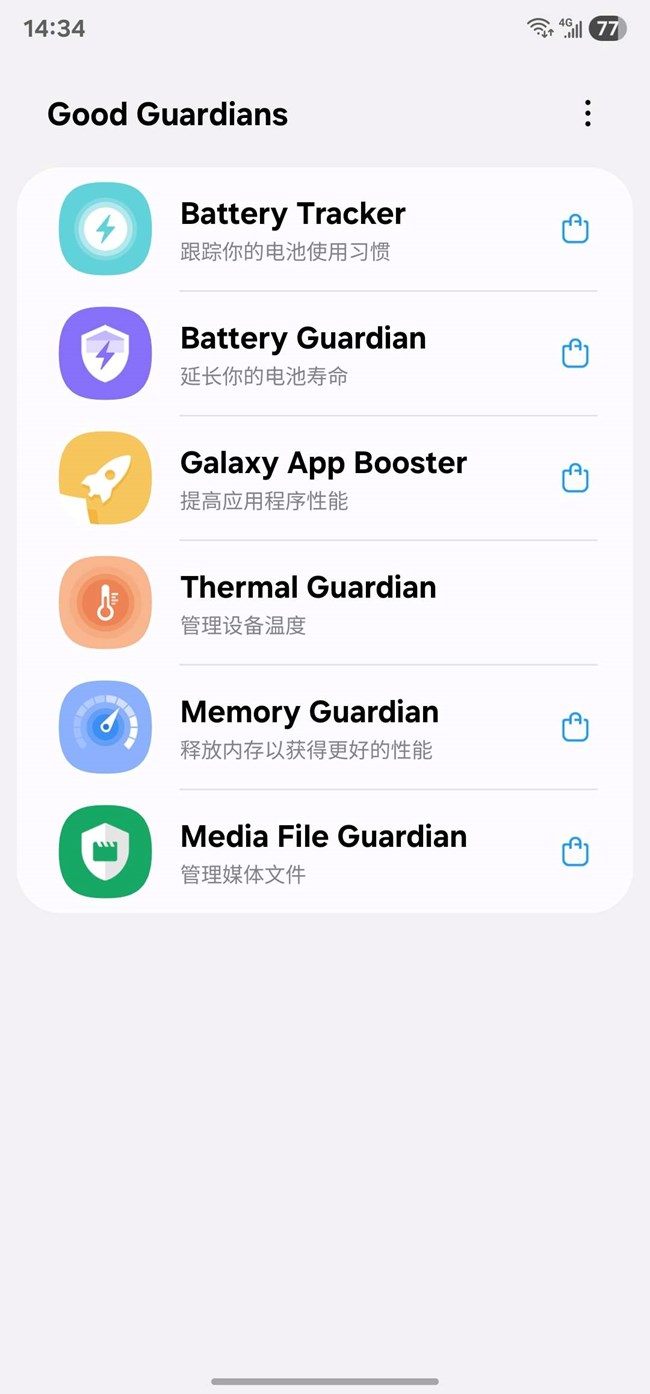
Task: Open the Memory Guardian row
Action: 325,727
